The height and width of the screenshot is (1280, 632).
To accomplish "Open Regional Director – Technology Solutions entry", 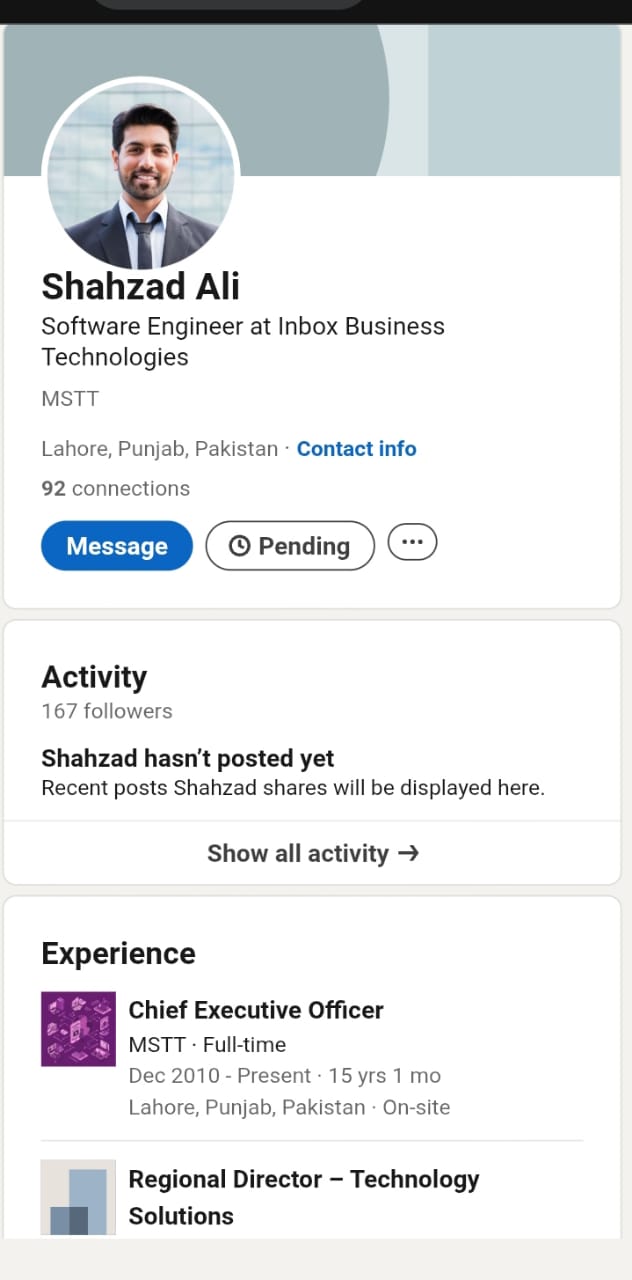I will click(x=303, y=1197).
